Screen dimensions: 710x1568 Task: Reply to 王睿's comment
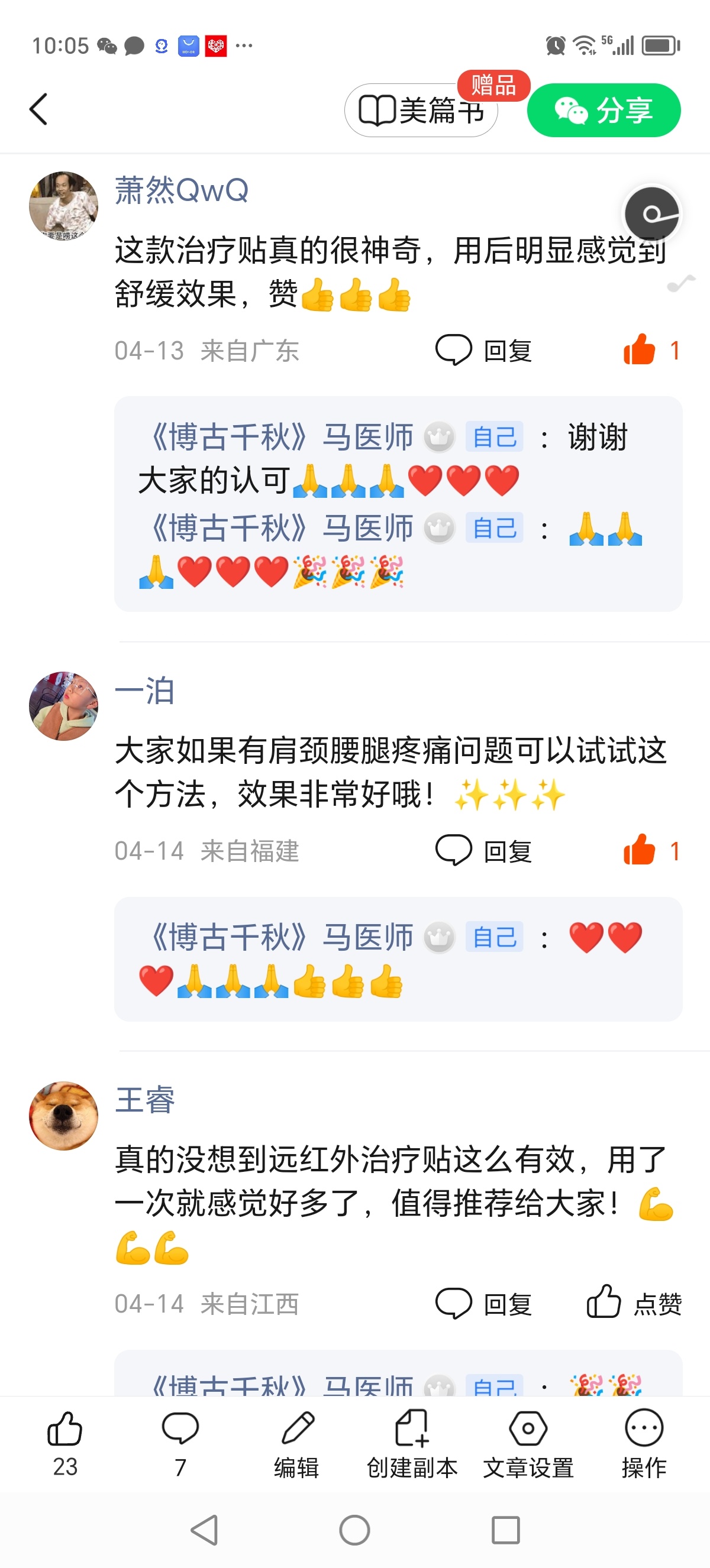(483, 1304)
